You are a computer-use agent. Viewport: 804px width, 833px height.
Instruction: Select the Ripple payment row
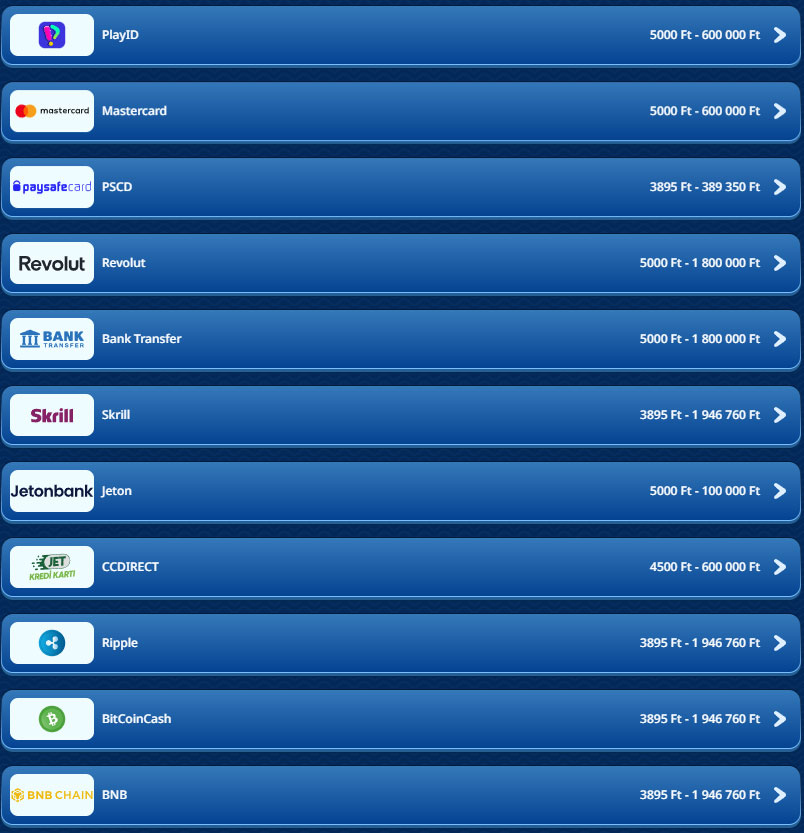click(400, 642)
